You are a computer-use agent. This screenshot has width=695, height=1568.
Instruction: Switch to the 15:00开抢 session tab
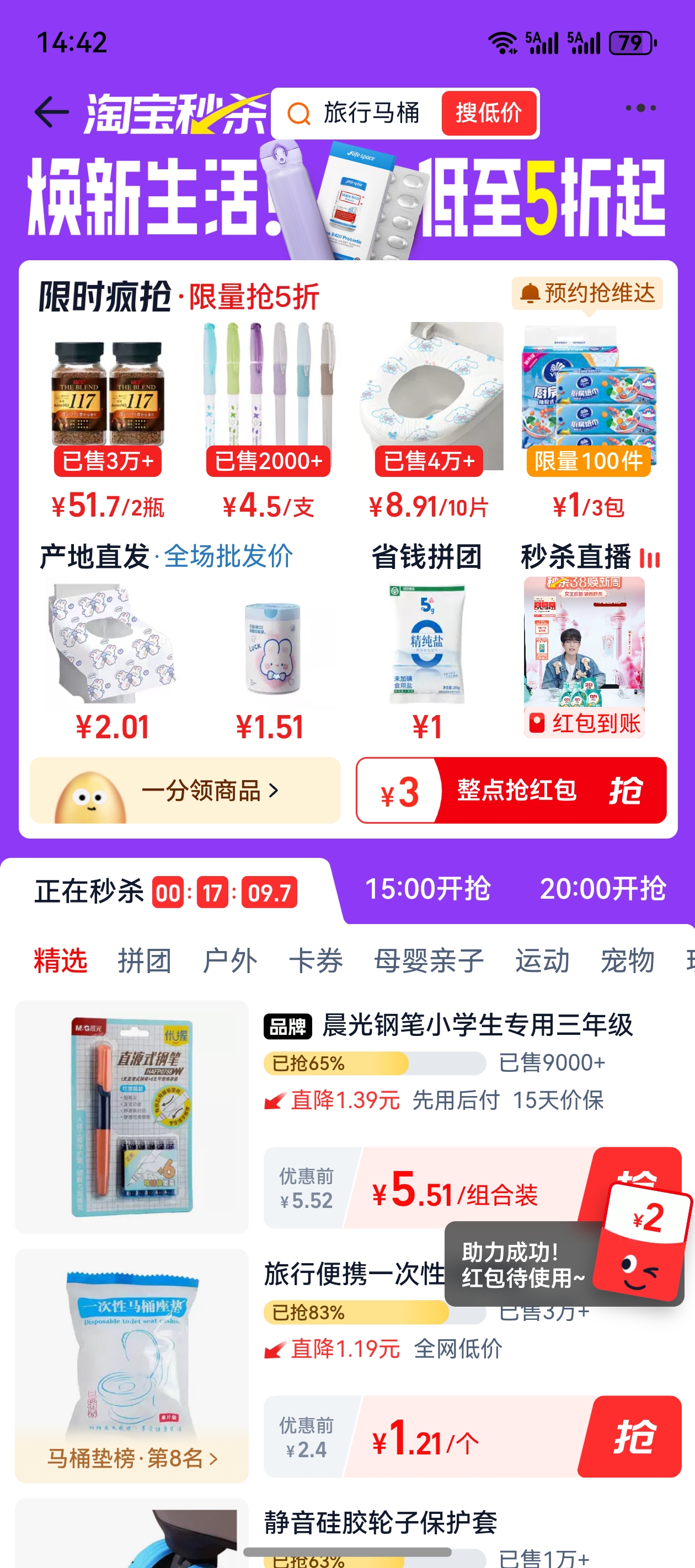(x=427, y=889)
